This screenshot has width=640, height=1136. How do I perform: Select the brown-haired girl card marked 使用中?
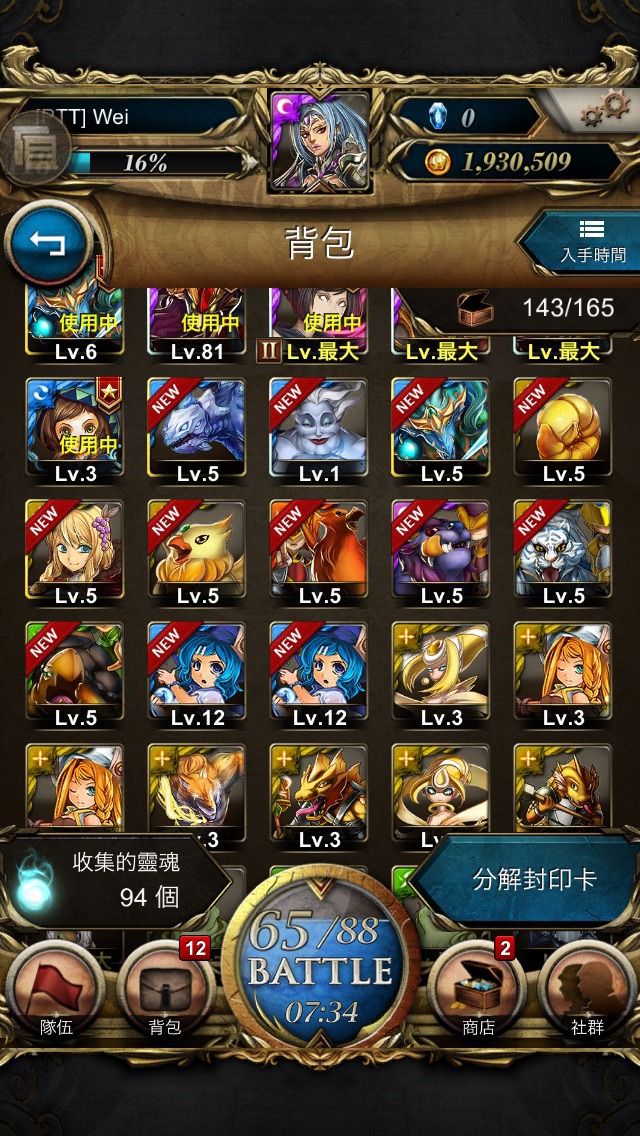75,427
